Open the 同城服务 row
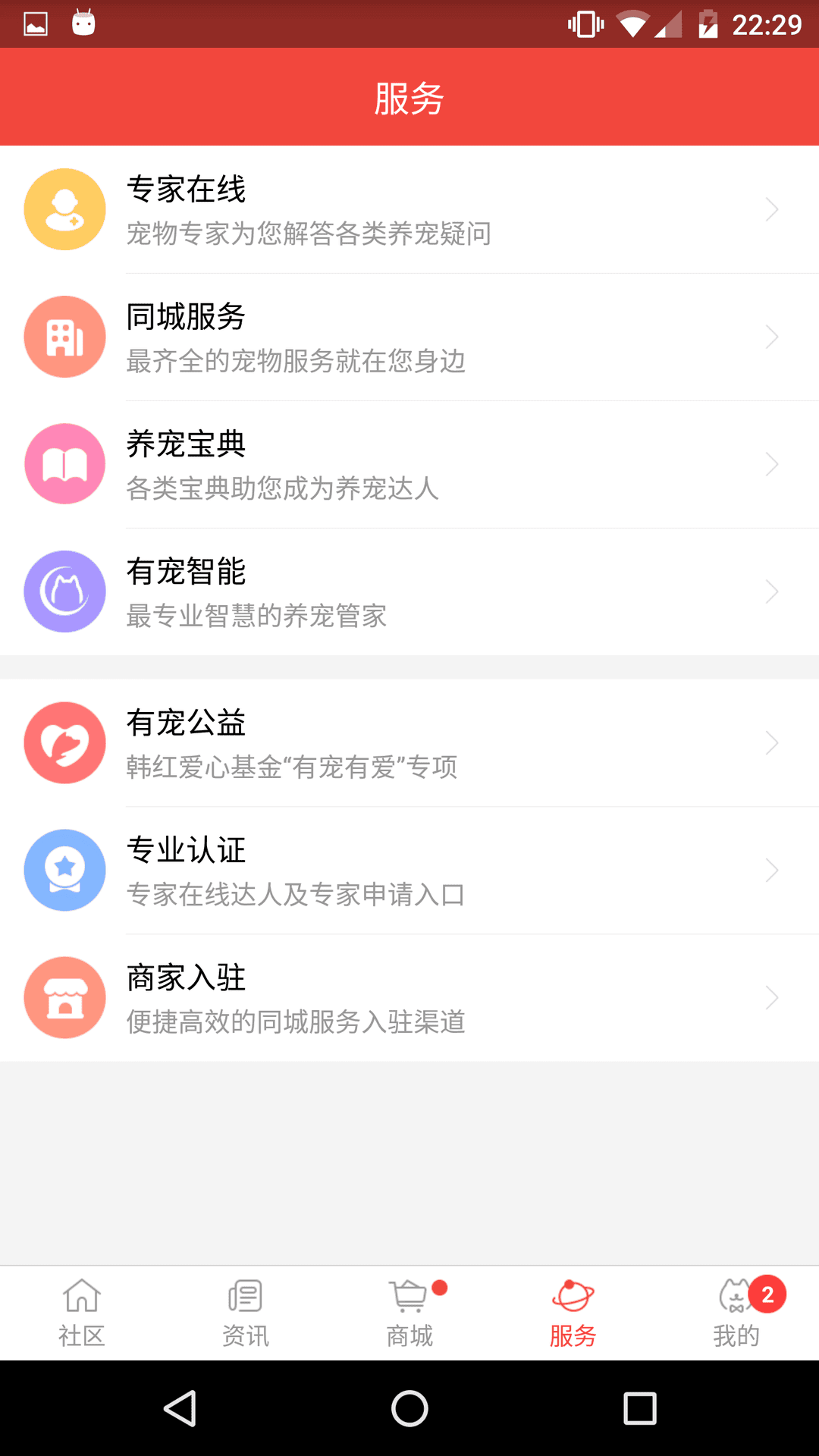This screenshot has width=819, height=1456. click(409, 337)
